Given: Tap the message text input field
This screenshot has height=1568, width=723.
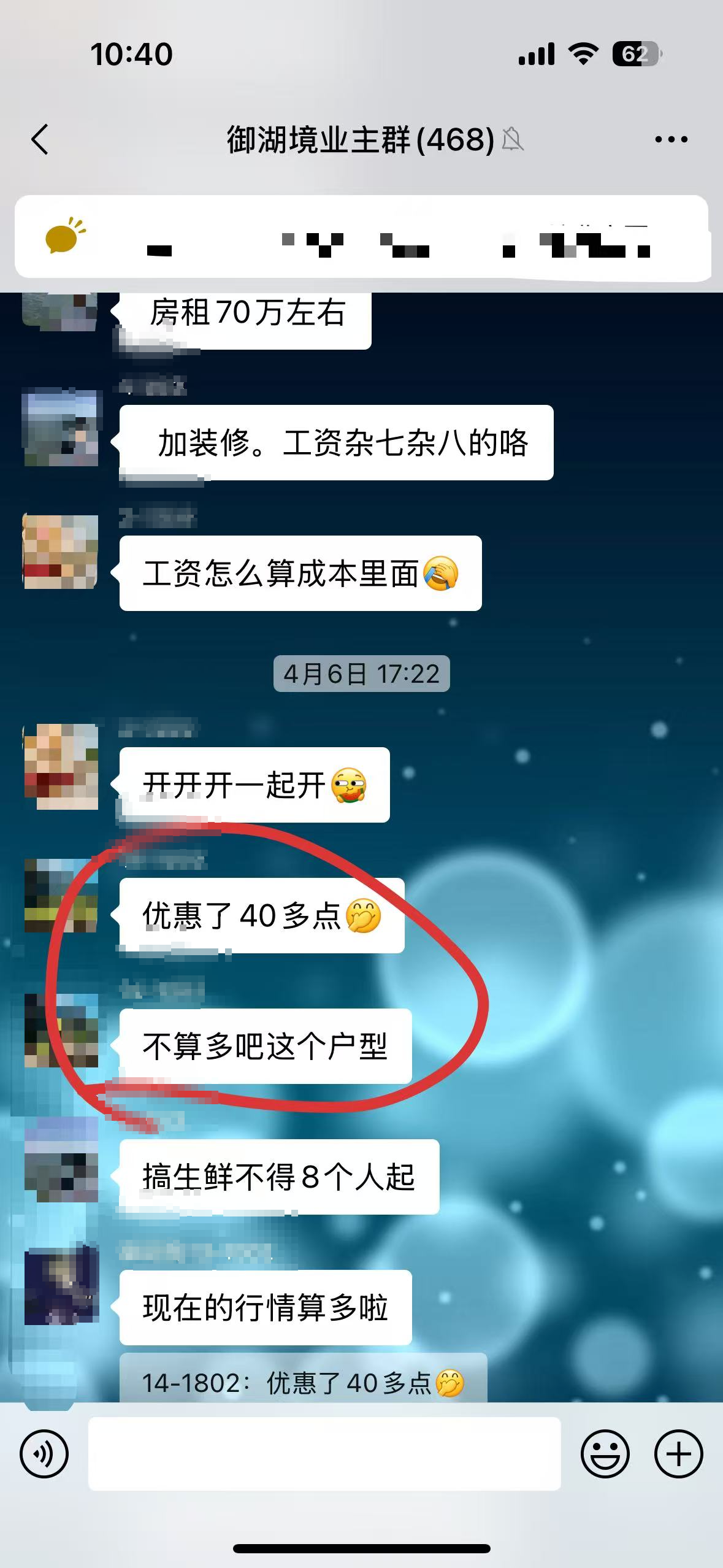Looking at the screenshot, I should point(324,1453).
